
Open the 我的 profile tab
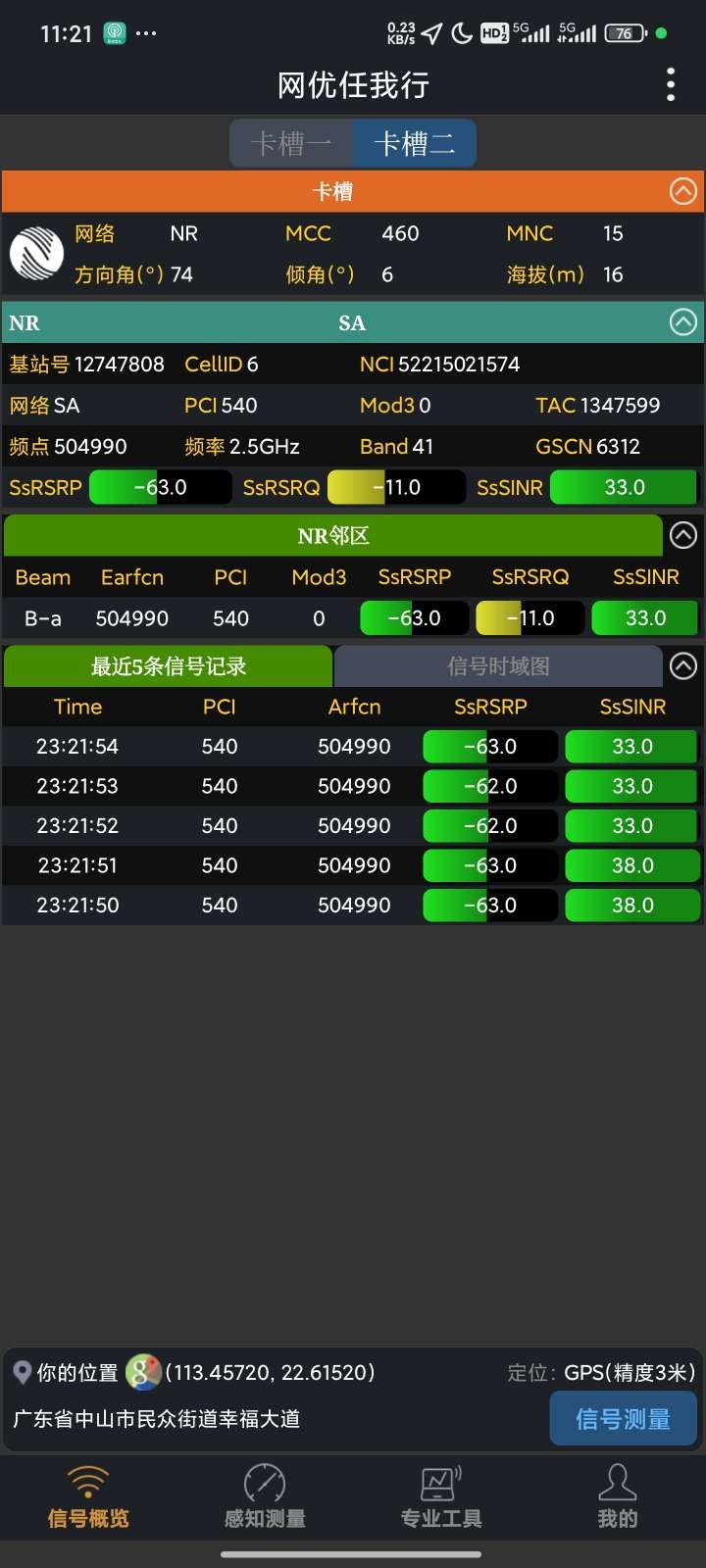click(618, 1497)
